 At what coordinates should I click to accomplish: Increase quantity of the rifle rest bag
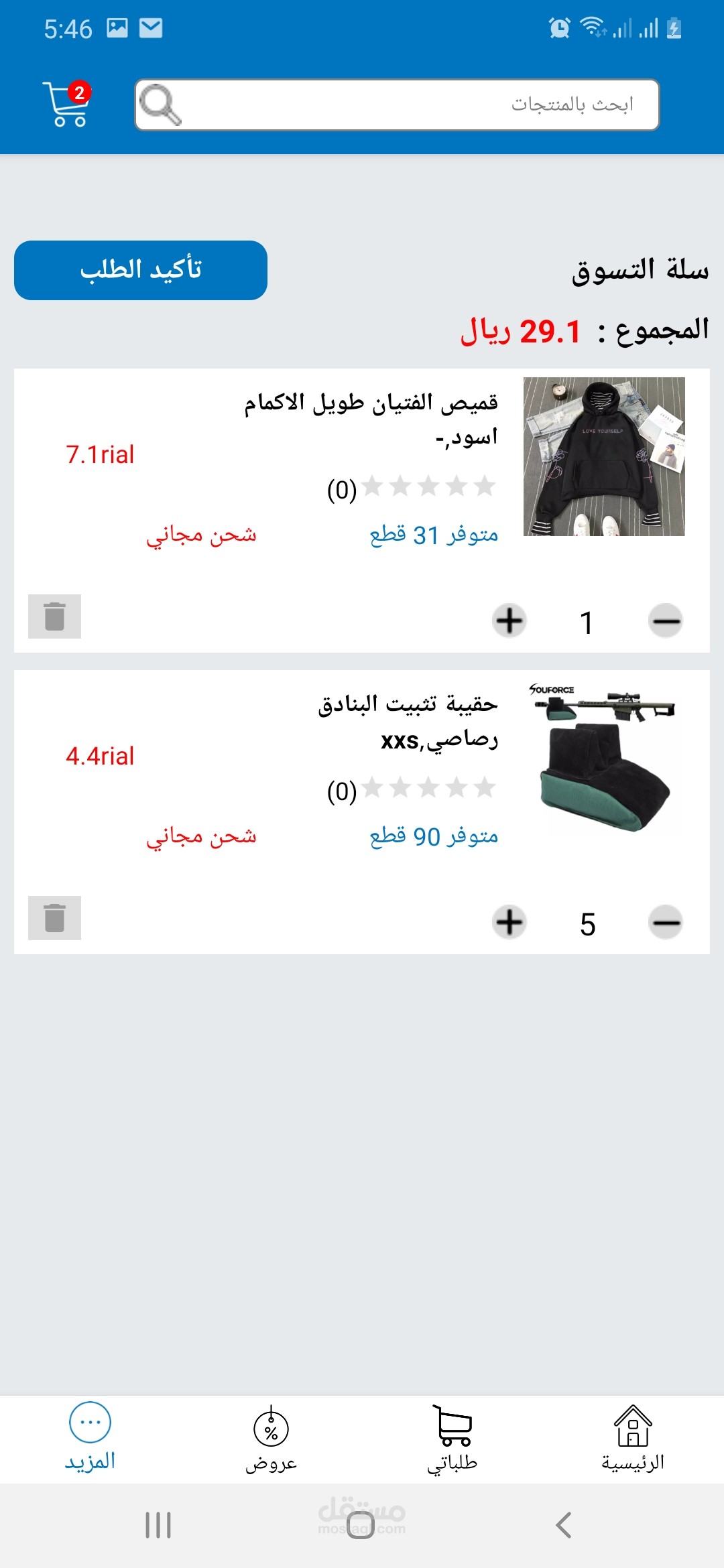tap(509, 922)
